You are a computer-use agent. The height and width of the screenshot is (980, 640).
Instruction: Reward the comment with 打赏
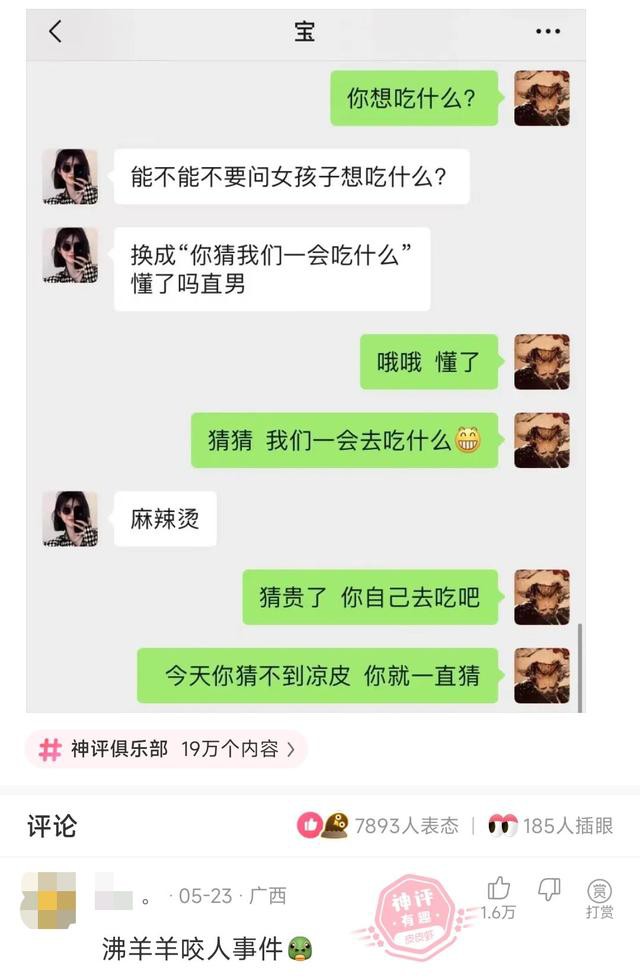pyautogui.click(x=599, y=898)
